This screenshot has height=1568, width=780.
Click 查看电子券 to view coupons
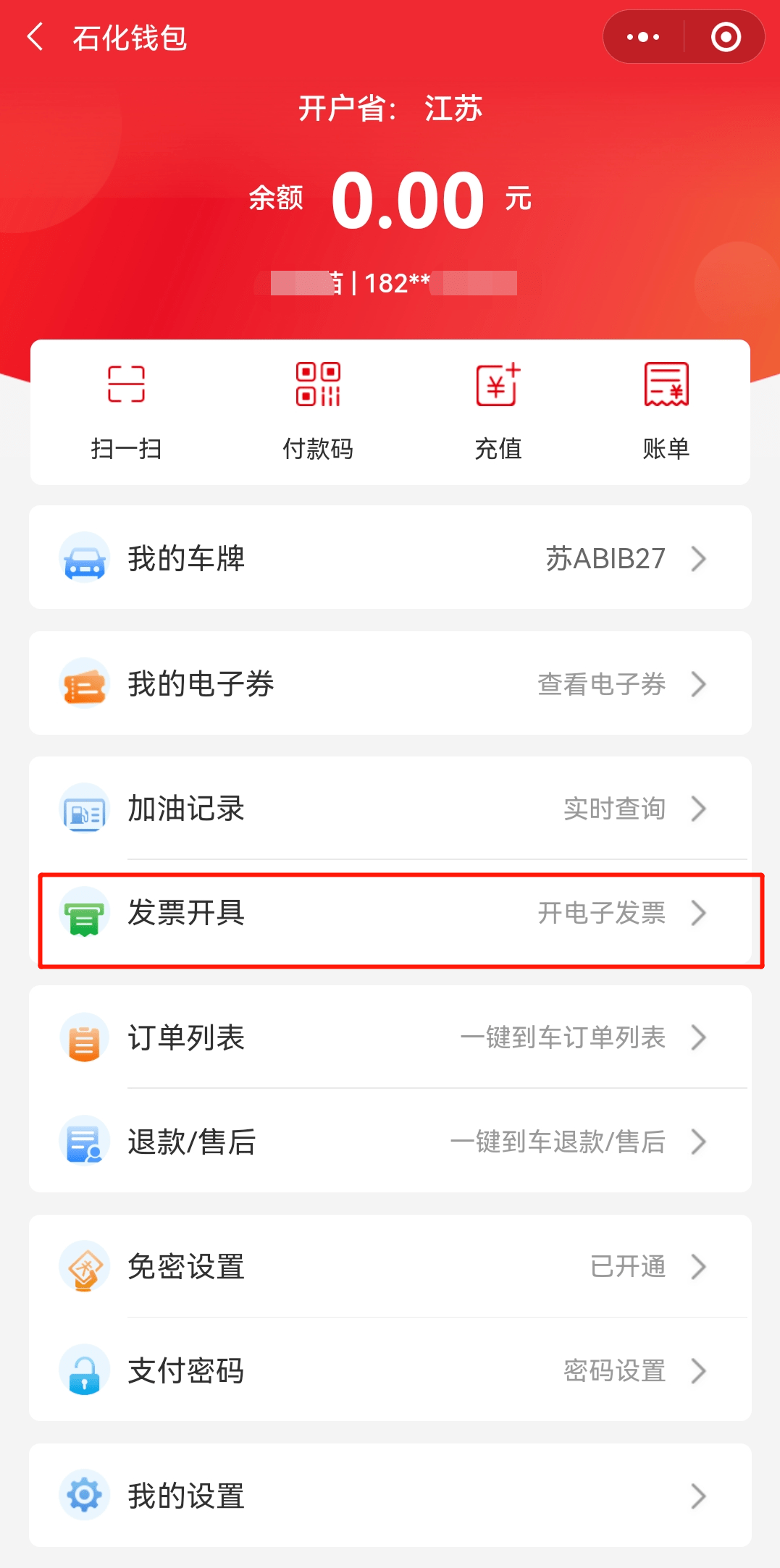point(600,683)
